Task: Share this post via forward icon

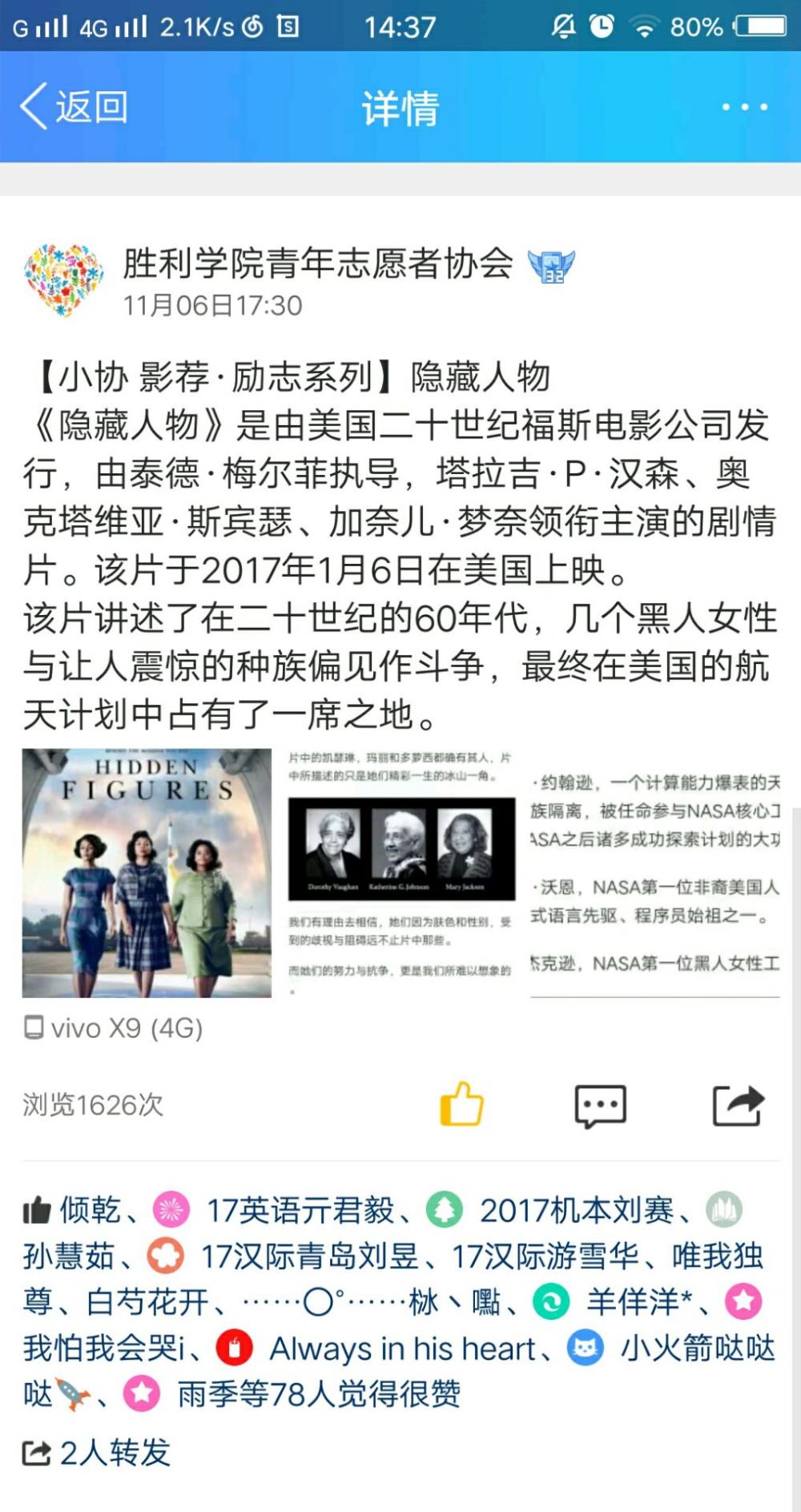Action: [739, 1105]
